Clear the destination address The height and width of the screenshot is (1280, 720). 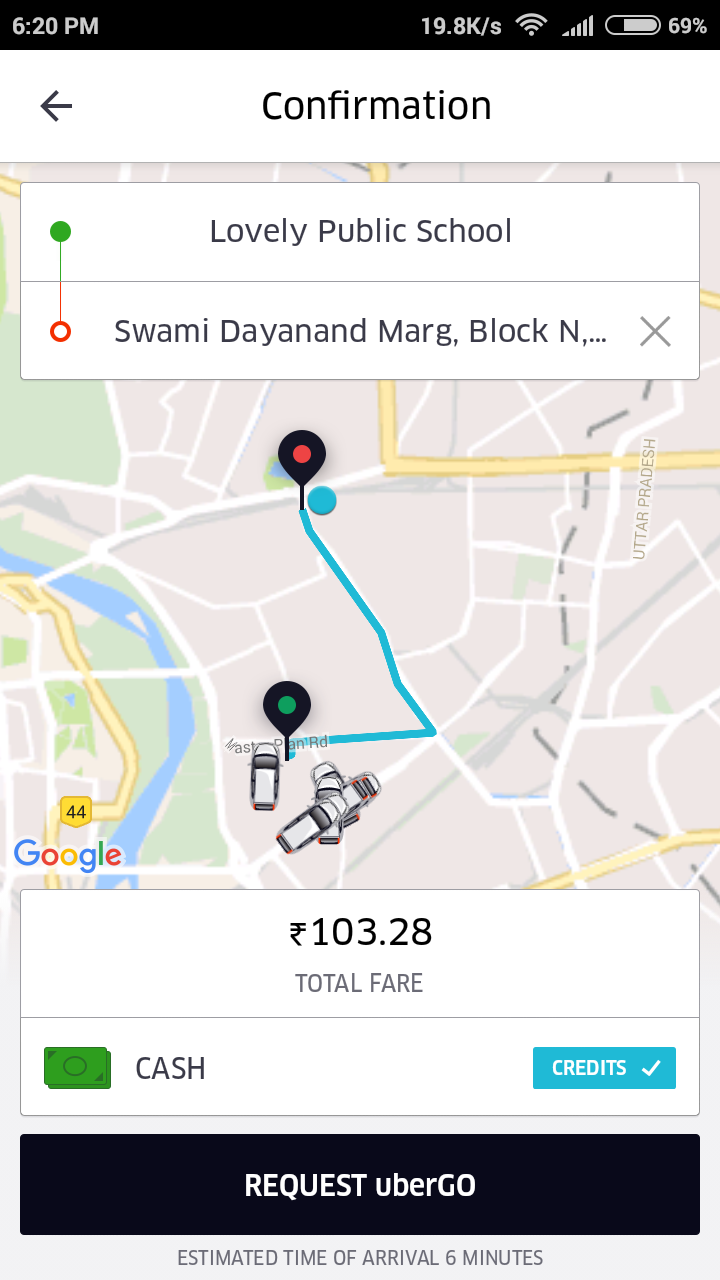tap(655, 331)
